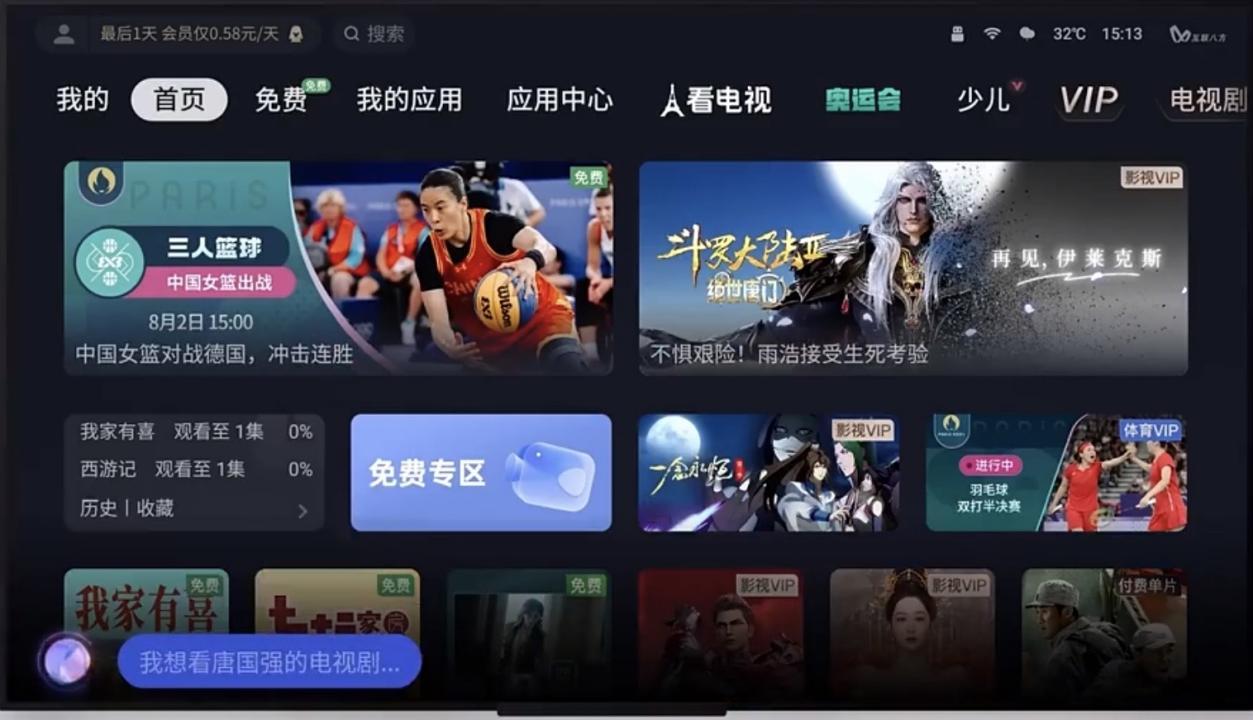Image resolution: width=1253 pixels, height=720 pixels.
Task: Switch to the 我的 tab
Action: (x=82, y=100)
